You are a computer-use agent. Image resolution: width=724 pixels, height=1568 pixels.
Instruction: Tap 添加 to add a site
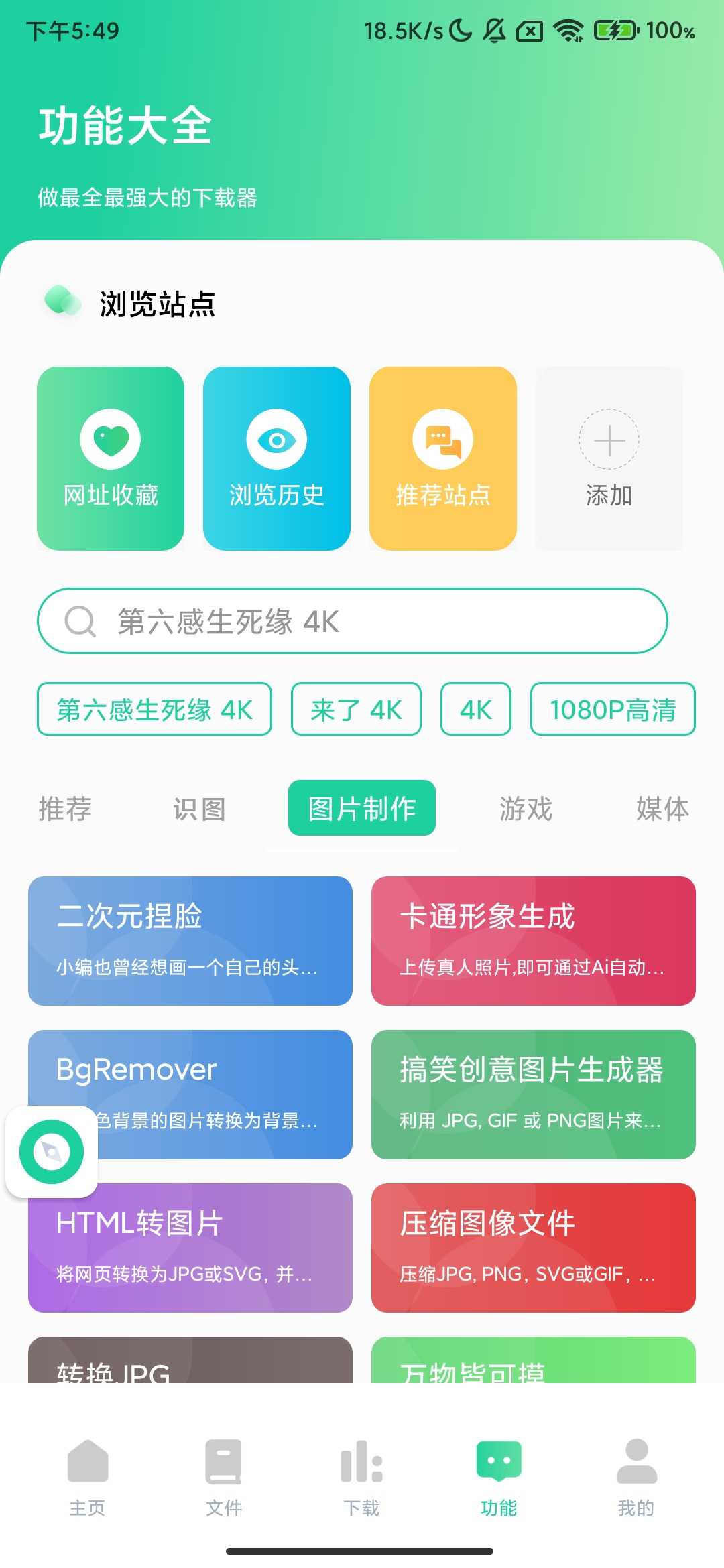[609, 458]
